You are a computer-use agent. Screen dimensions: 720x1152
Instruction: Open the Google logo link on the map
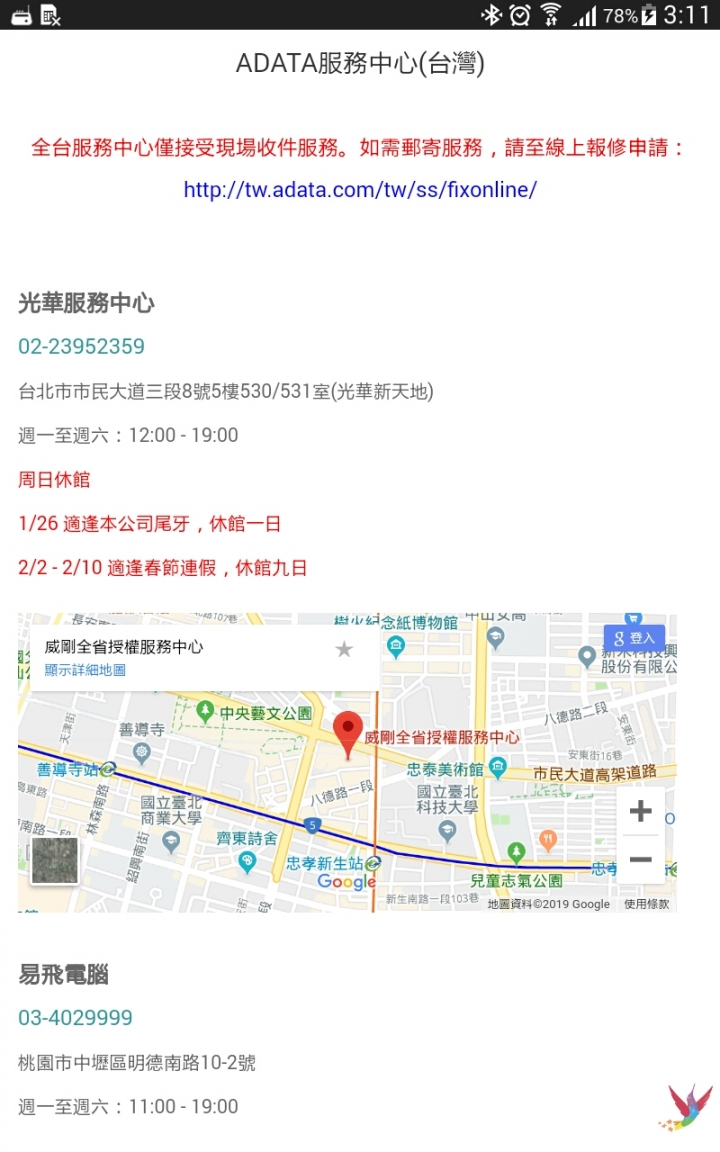[346, 881]
